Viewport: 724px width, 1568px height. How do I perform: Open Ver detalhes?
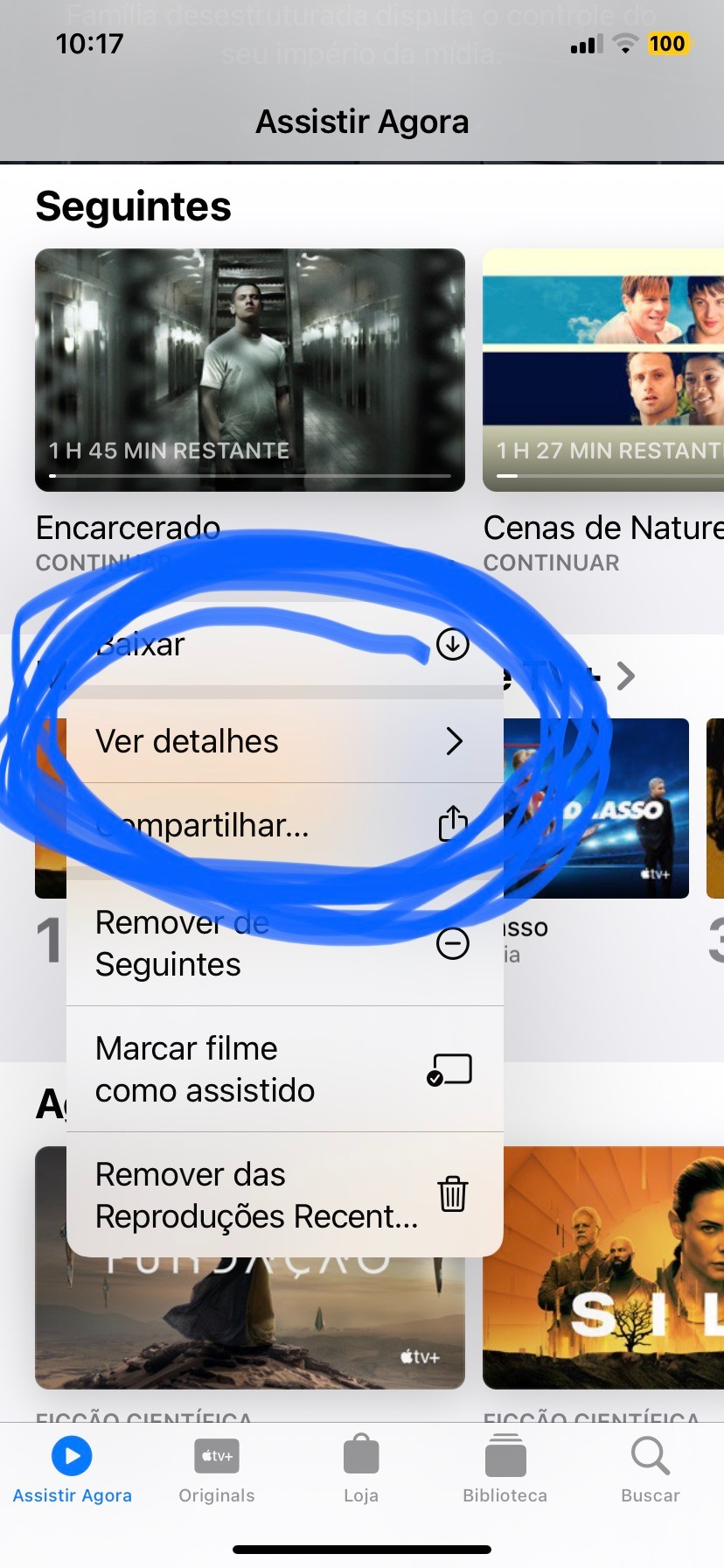(x=284, y=741)
